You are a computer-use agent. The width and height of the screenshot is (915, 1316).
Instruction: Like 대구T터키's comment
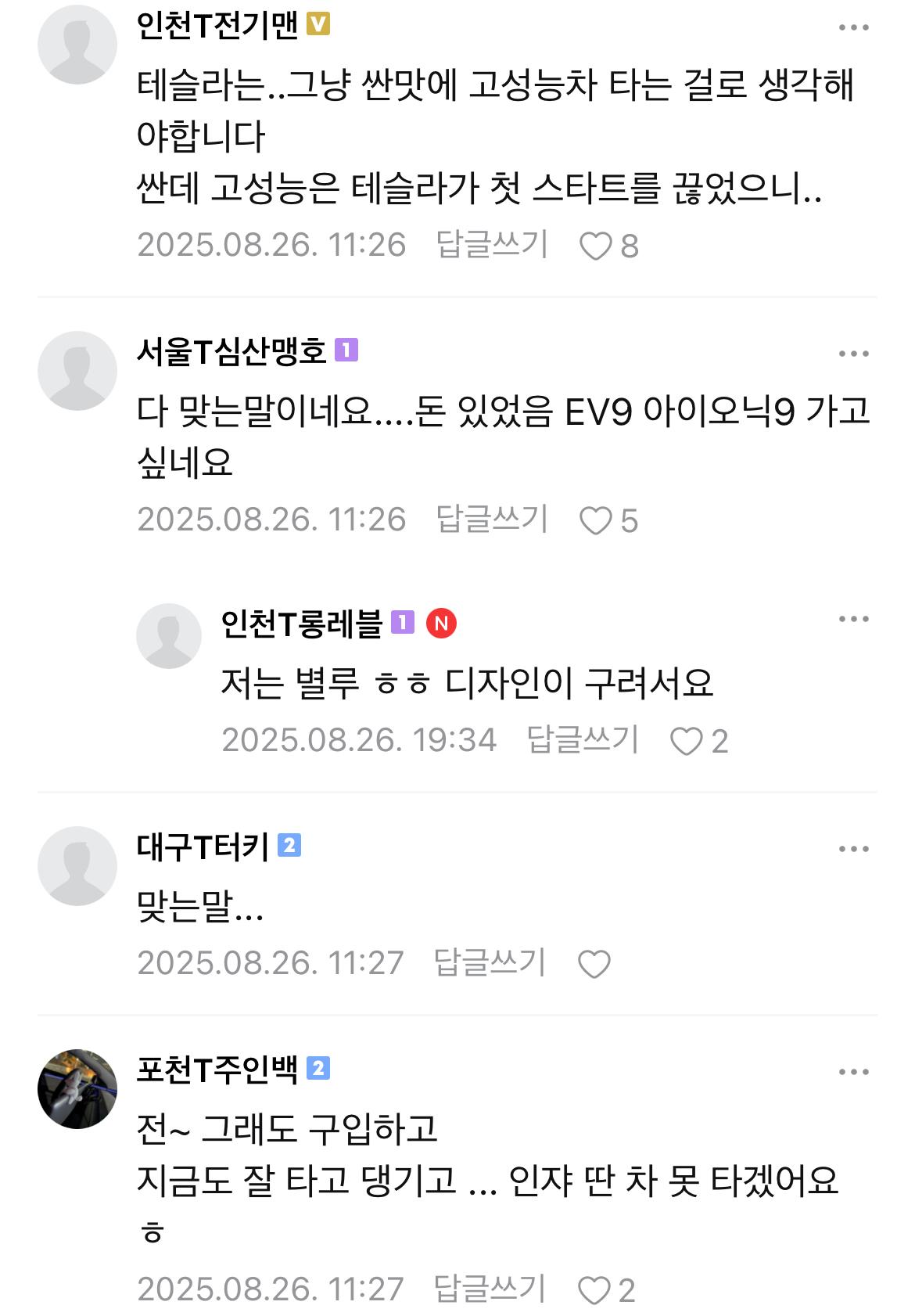point(594,964)
